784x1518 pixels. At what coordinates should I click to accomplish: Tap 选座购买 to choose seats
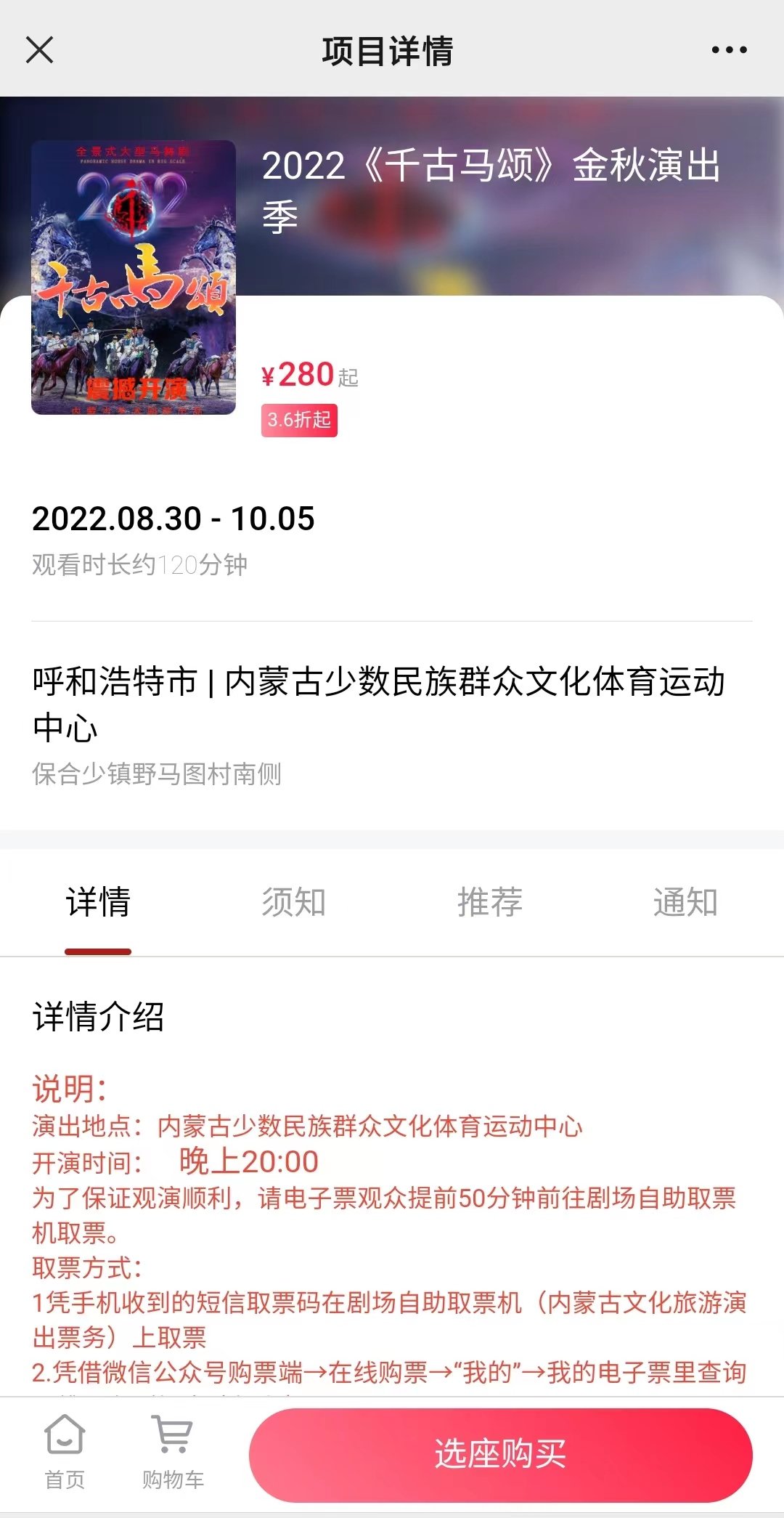[x=500, y=1455]
